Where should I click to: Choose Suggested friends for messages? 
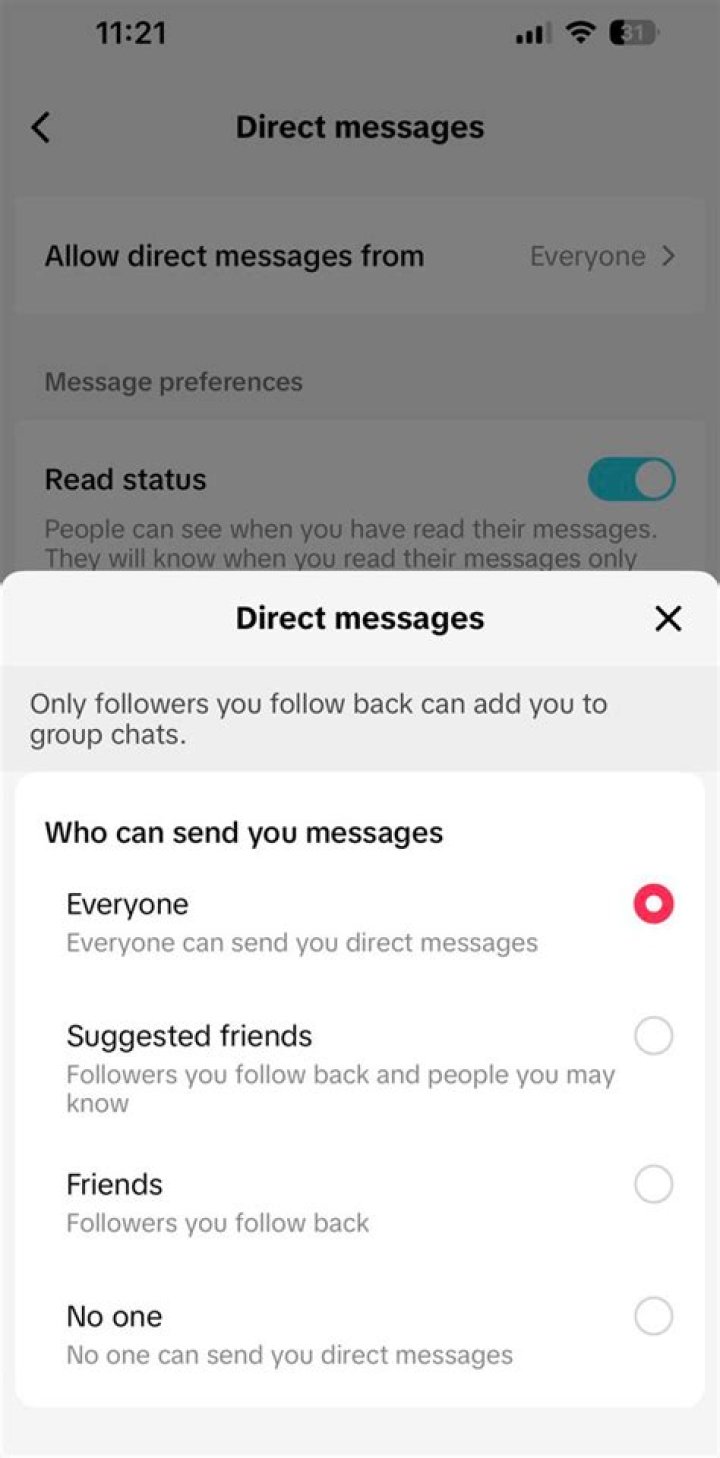point(653,1037)
